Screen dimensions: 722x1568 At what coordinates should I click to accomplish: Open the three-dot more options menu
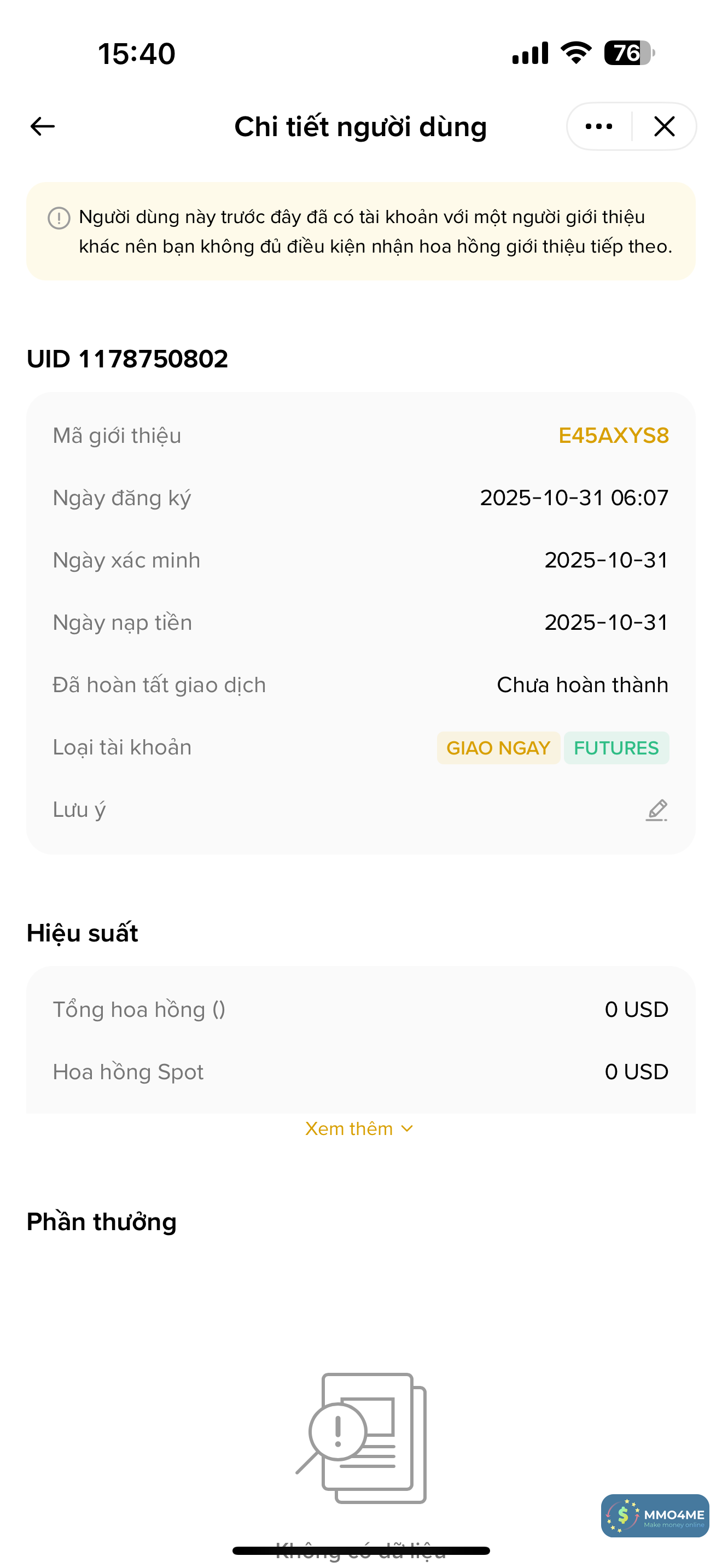point(598,127)
